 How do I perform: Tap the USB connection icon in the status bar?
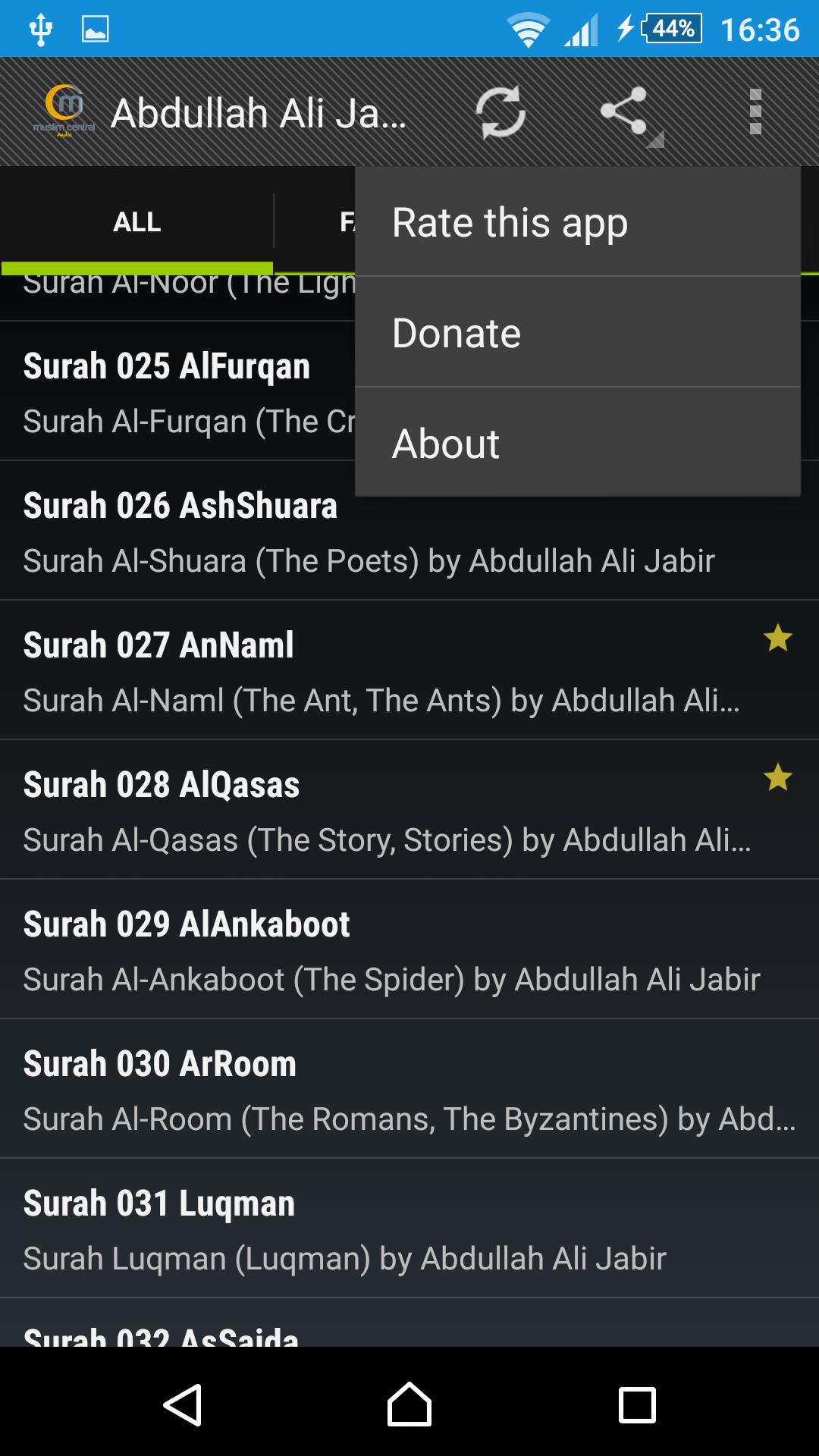[39, 29]
